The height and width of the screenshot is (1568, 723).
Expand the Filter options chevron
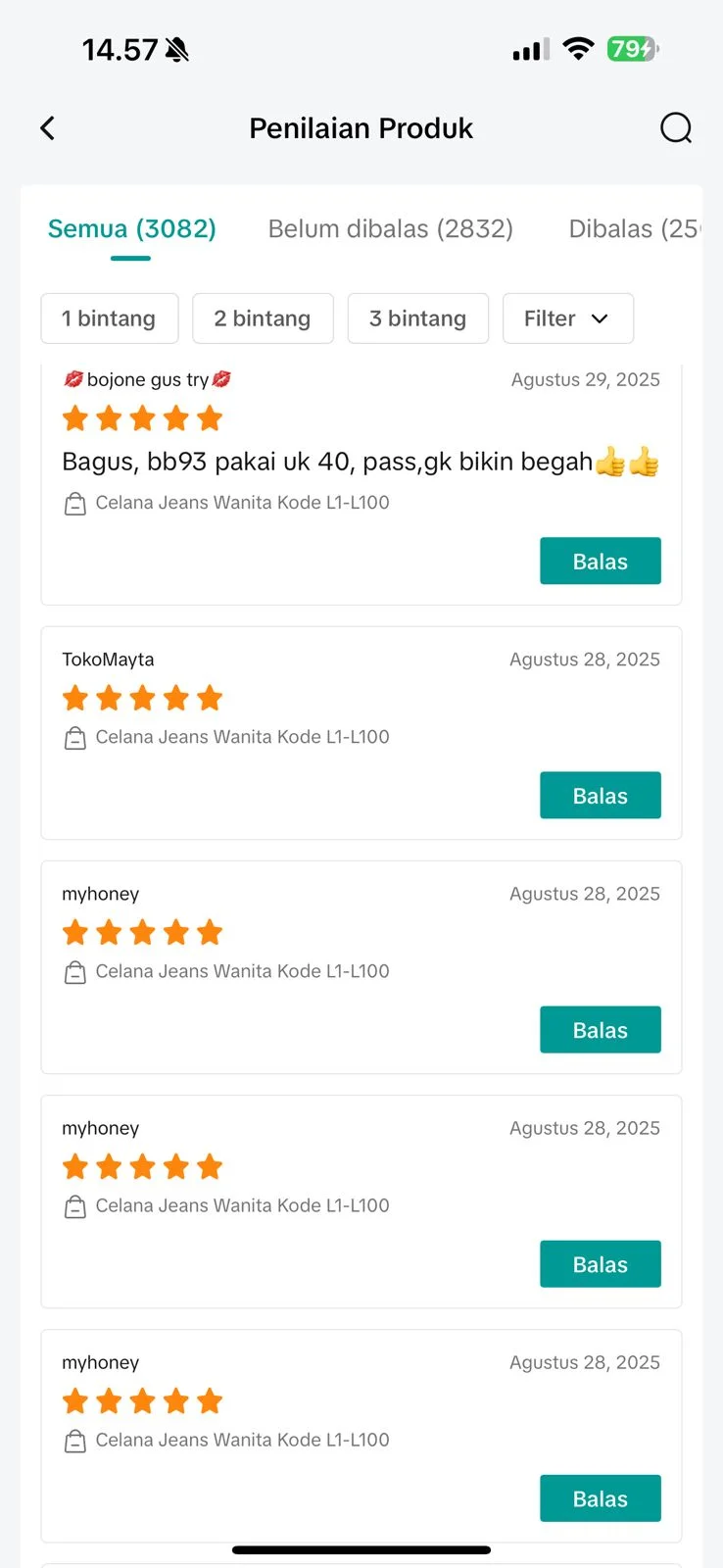[x=600, y=318]
